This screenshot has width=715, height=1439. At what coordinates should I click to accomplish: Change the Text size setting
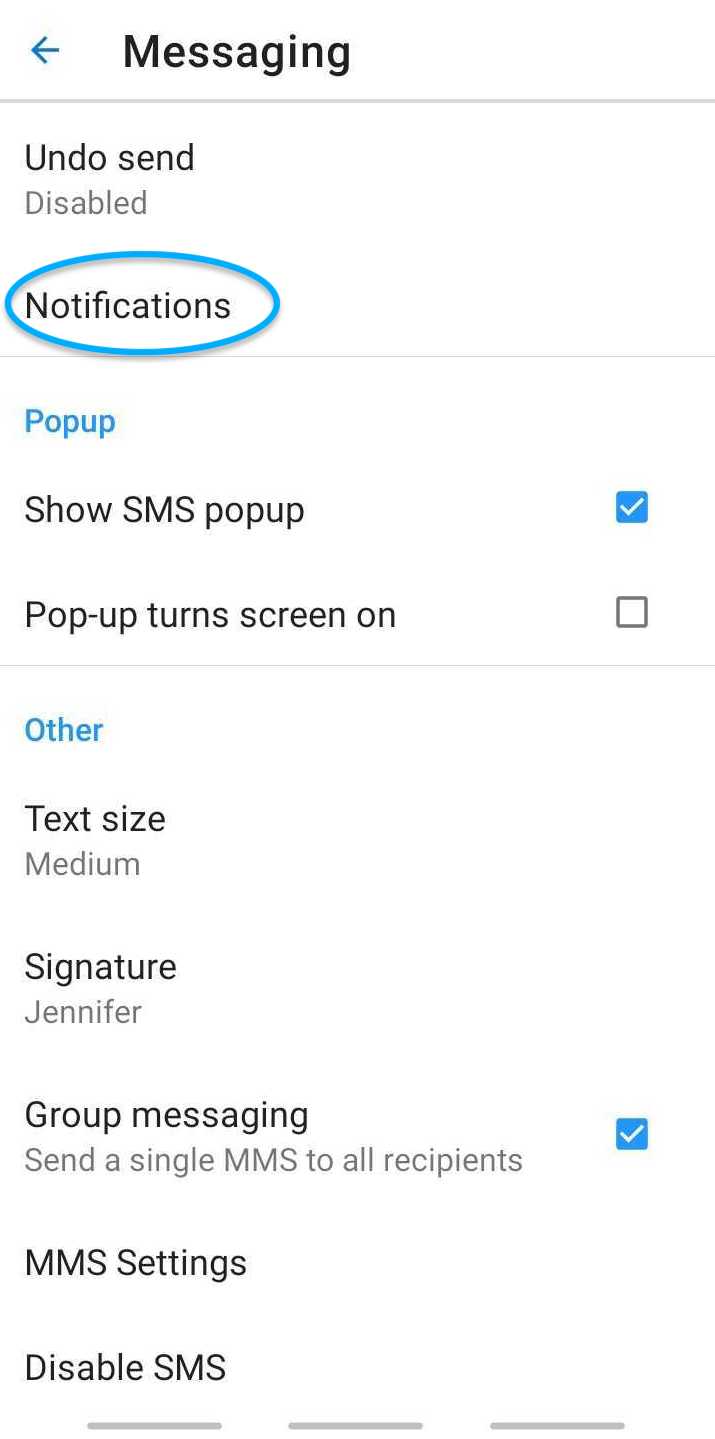(x=357, y=840)
